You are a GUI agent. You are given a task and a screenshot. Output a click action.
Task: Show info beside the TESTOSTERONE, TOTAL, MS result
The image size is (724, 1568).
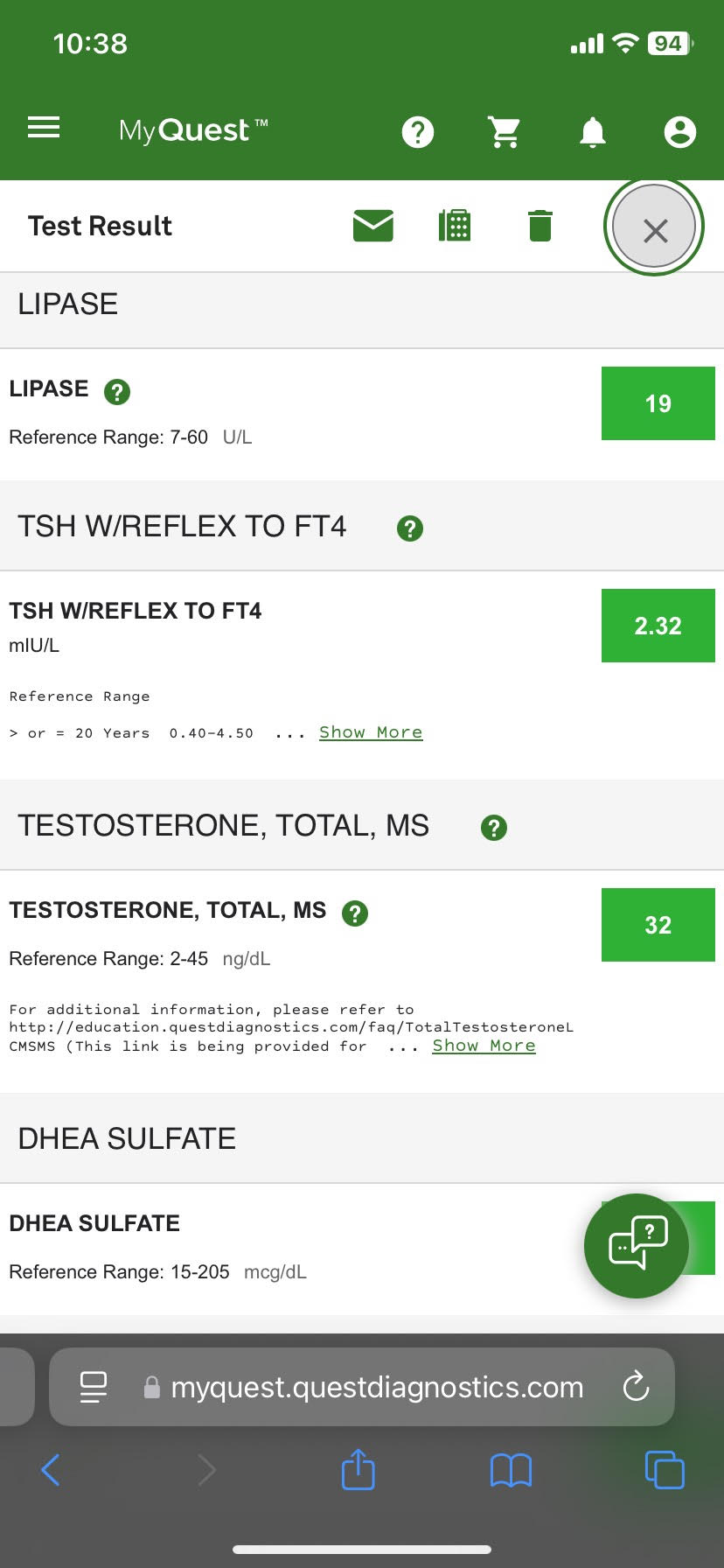pos(355,913)
